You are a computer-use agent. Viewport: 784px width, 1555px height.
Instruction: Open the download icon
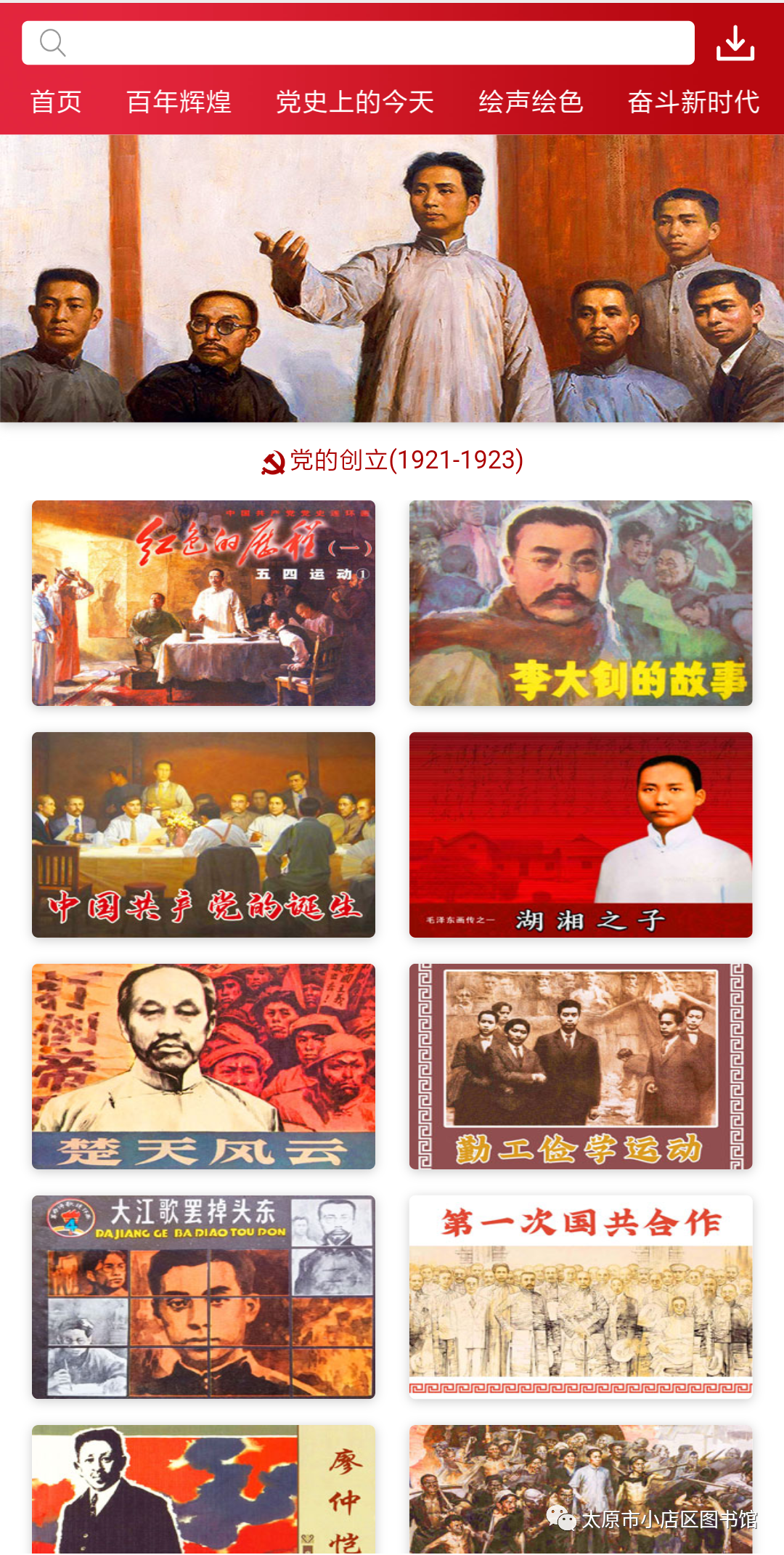pos(735,44)
